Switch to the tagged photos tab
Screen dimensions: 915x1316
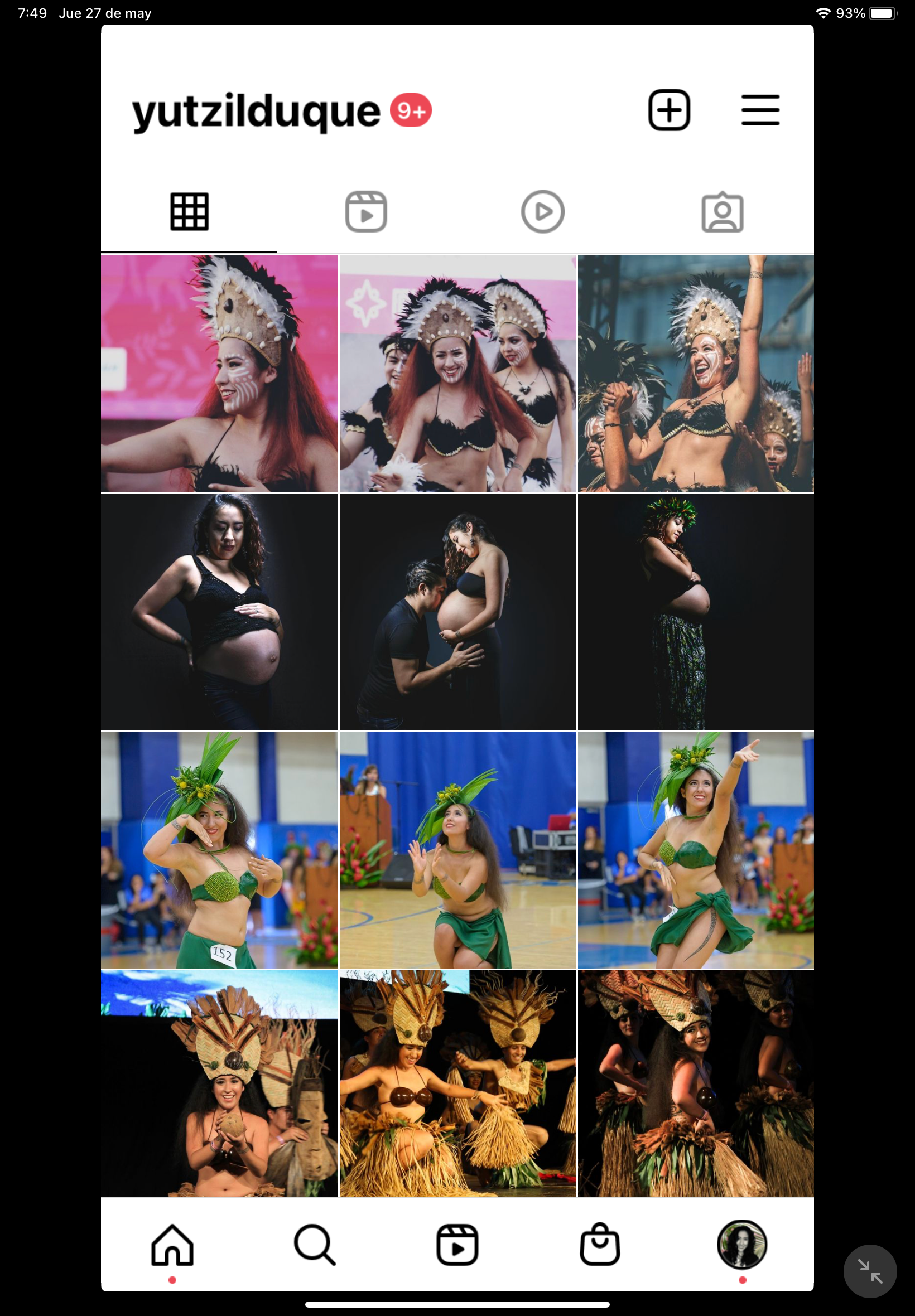(722, 212)
